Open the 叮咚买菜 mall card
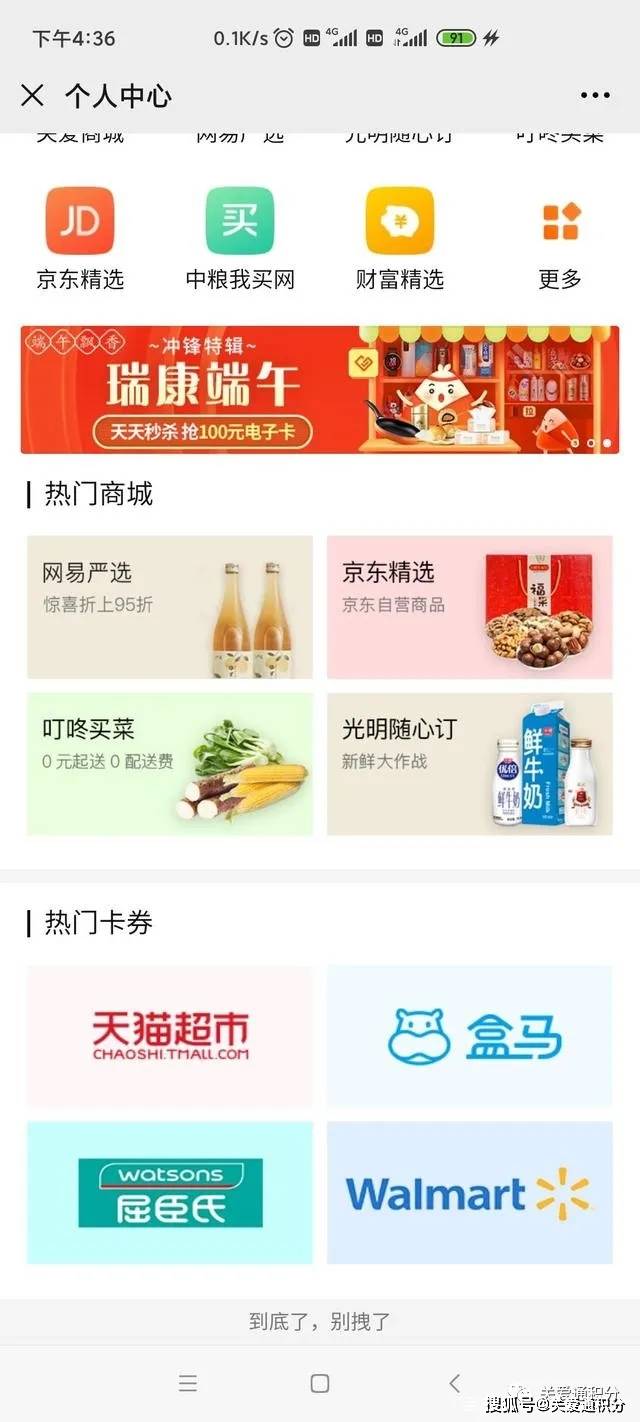Image resolution: width=640 pixels, height=1422 pixels. point(169,764)
